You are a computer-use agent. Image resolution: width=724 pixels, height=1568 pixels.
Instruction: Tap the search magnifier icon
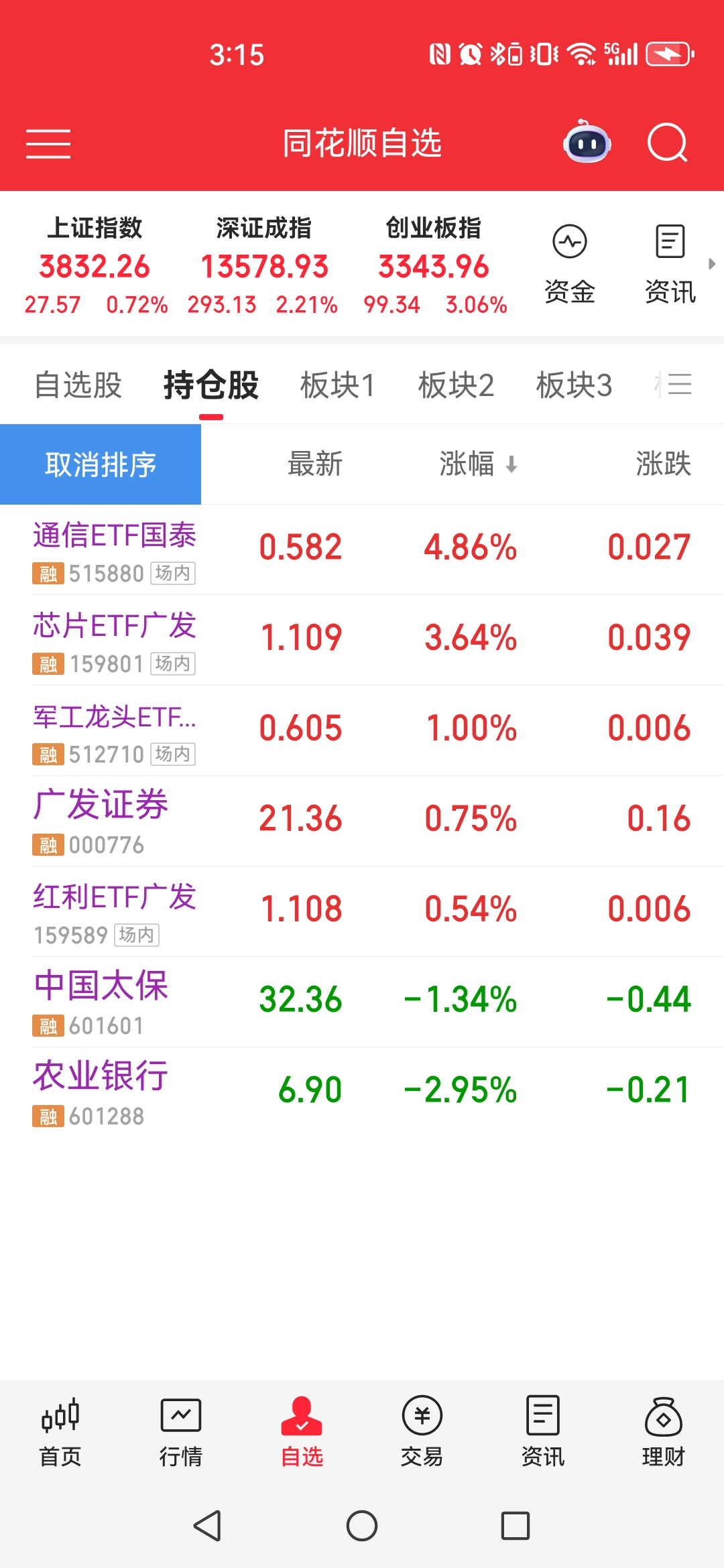click(668, 143)
